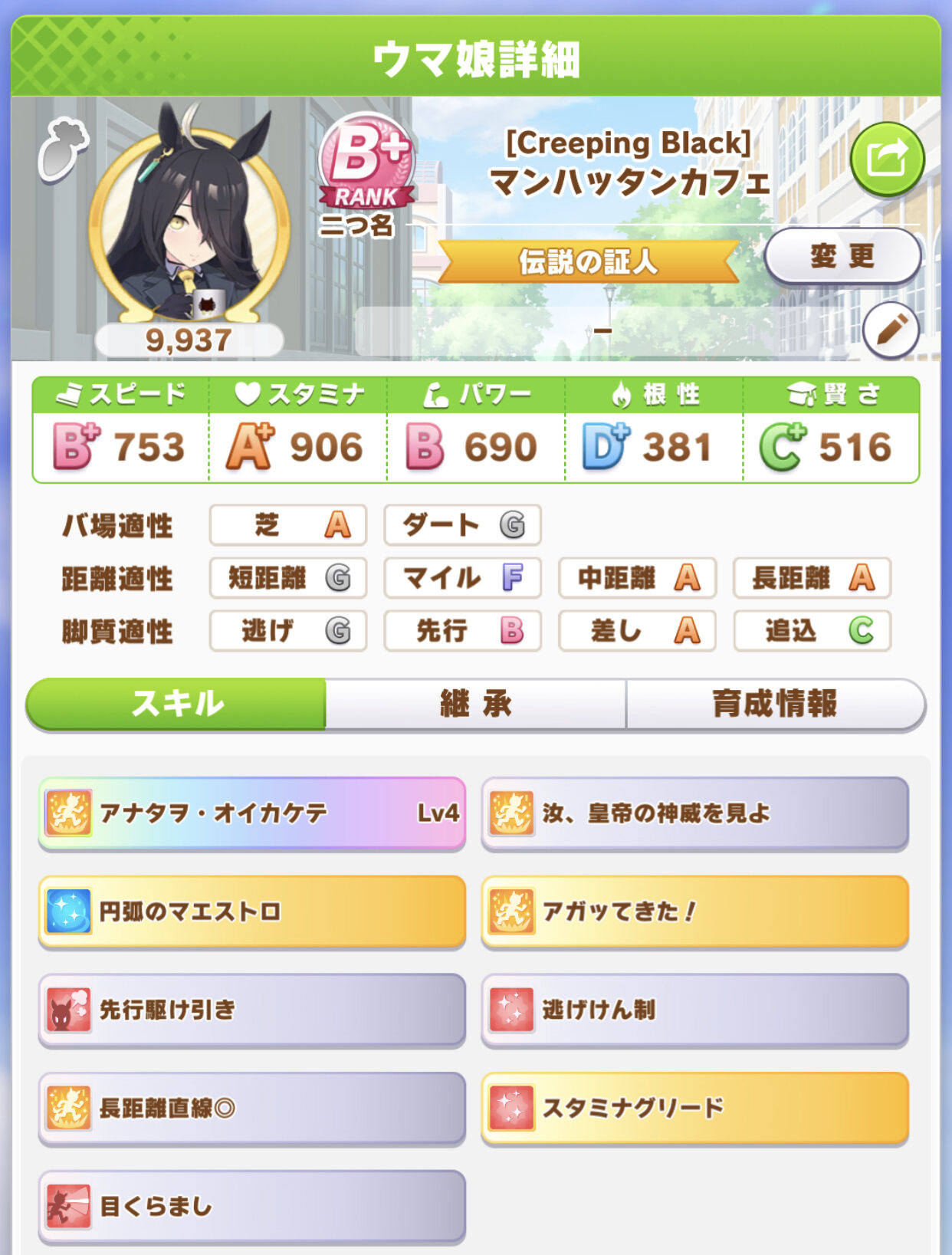Screen dimensions: 952x1255
Task: Select the スキル tab
Action: pos(176,704)
